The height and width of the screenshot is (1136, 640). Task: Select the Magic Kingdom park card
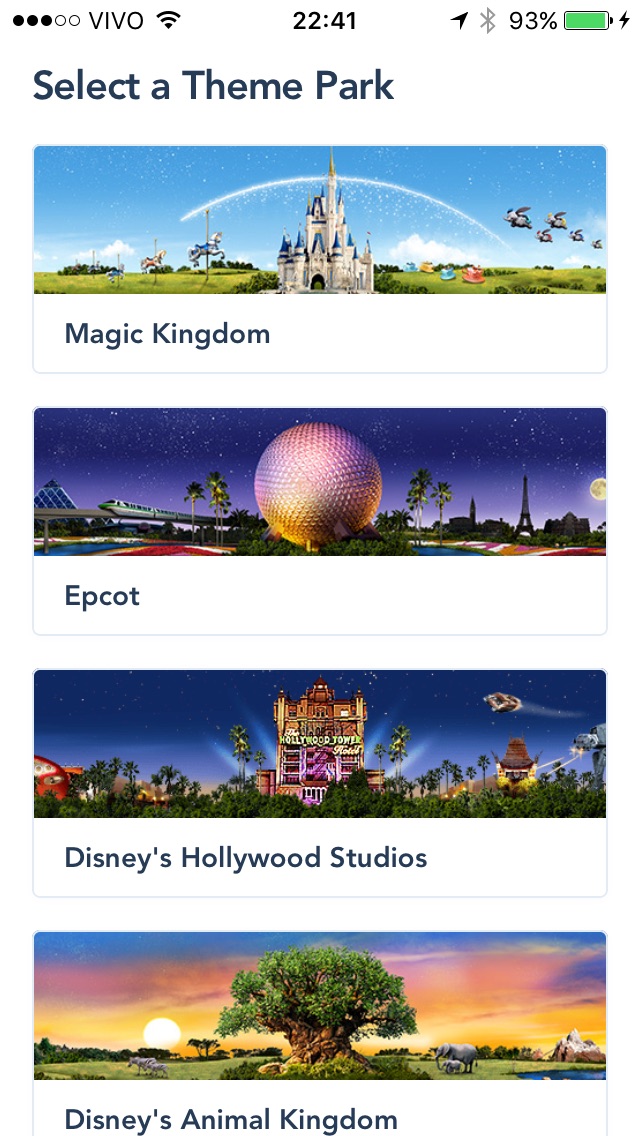320,260
